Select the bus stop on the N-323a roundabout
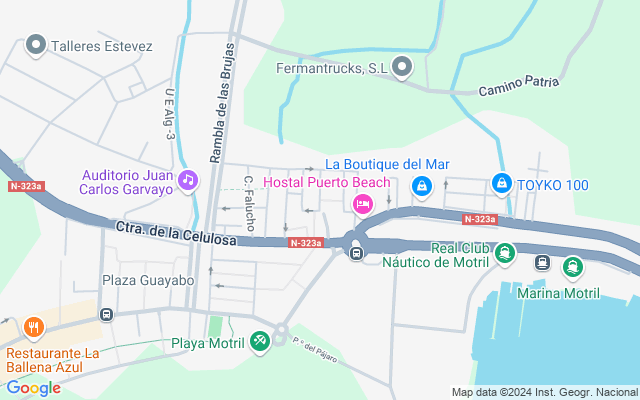 355,253
